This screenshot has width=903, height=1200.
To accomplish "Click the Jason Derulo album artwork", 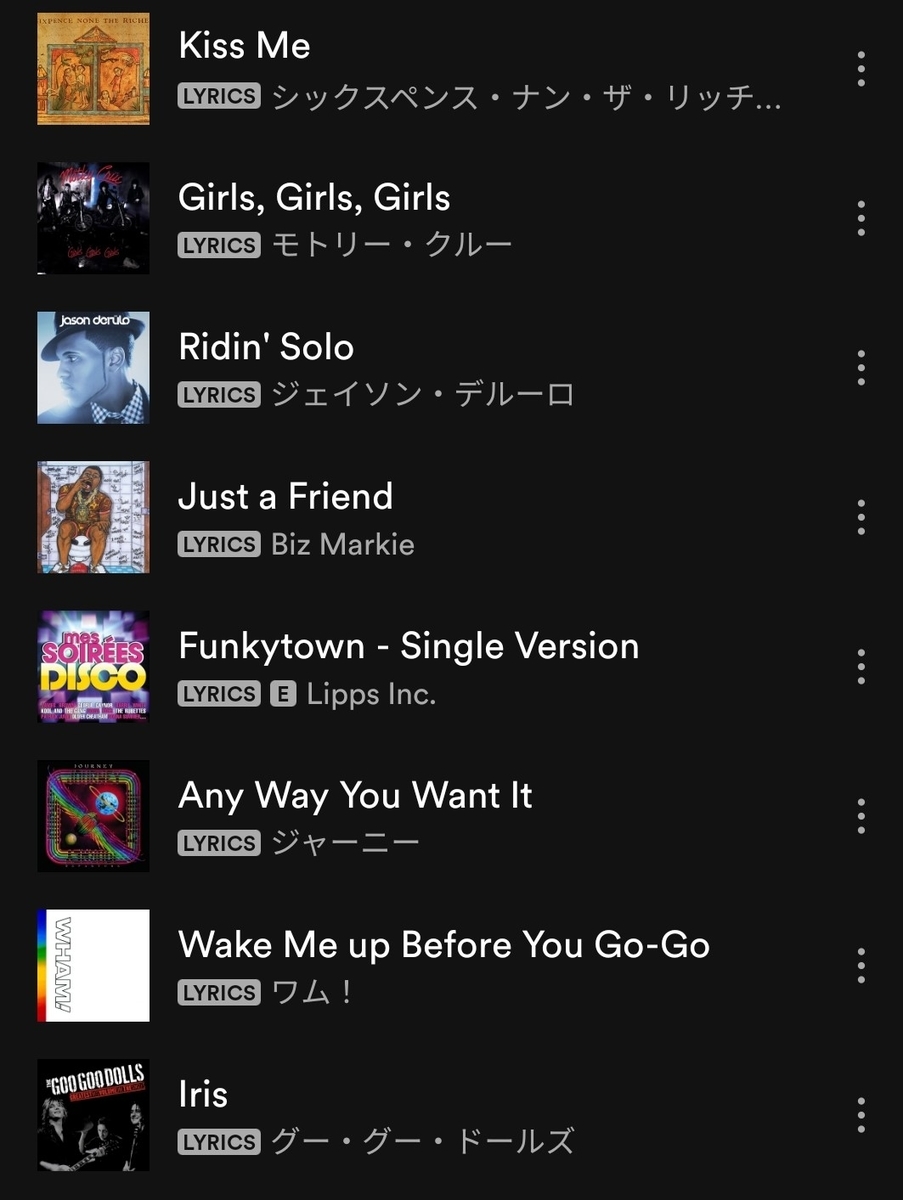I will (x=92, y=367).
